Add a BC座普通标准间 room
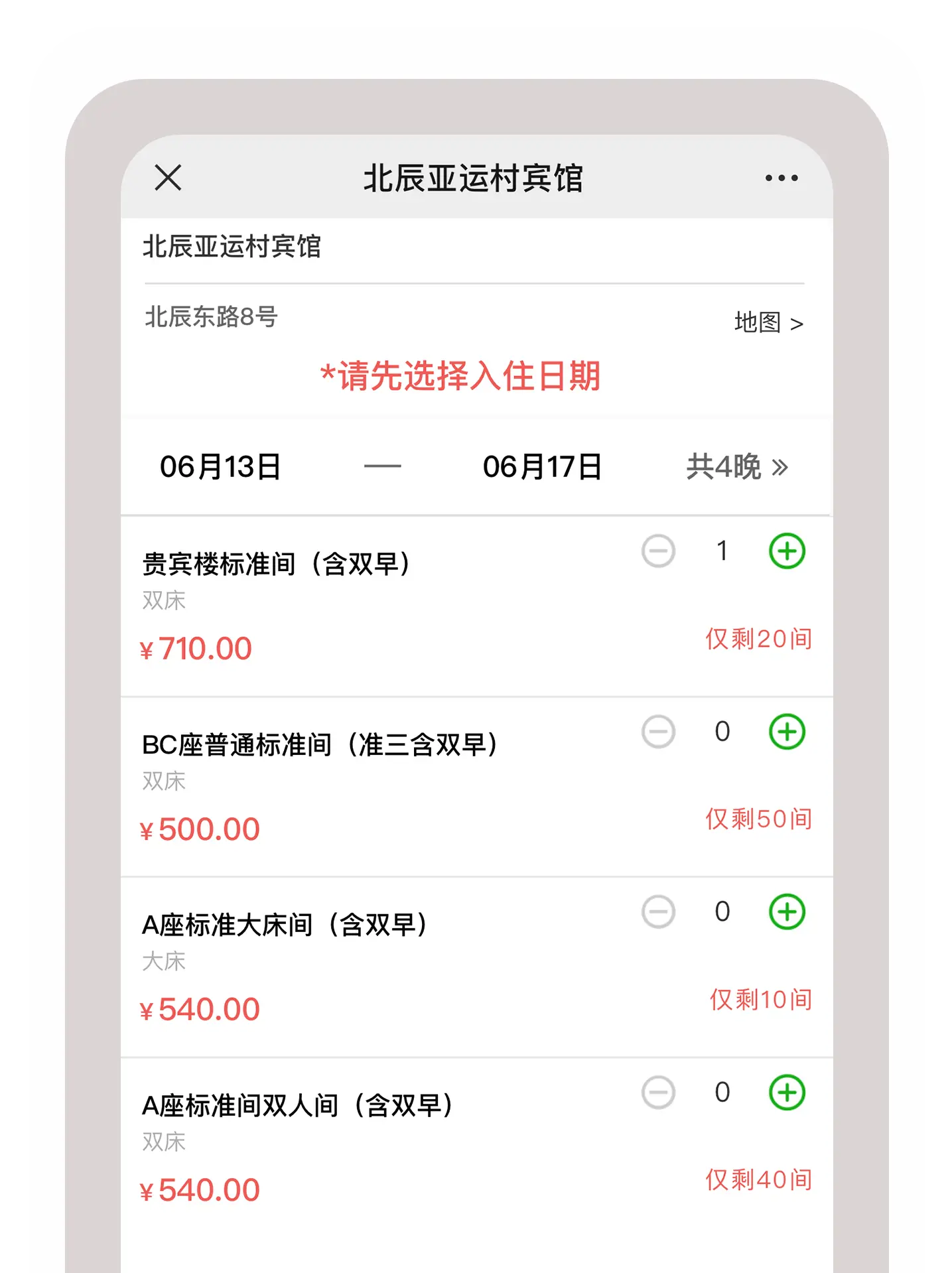The height and width of the screenshot is (1273, 952). pyautogui.click(x=787, y=732)
